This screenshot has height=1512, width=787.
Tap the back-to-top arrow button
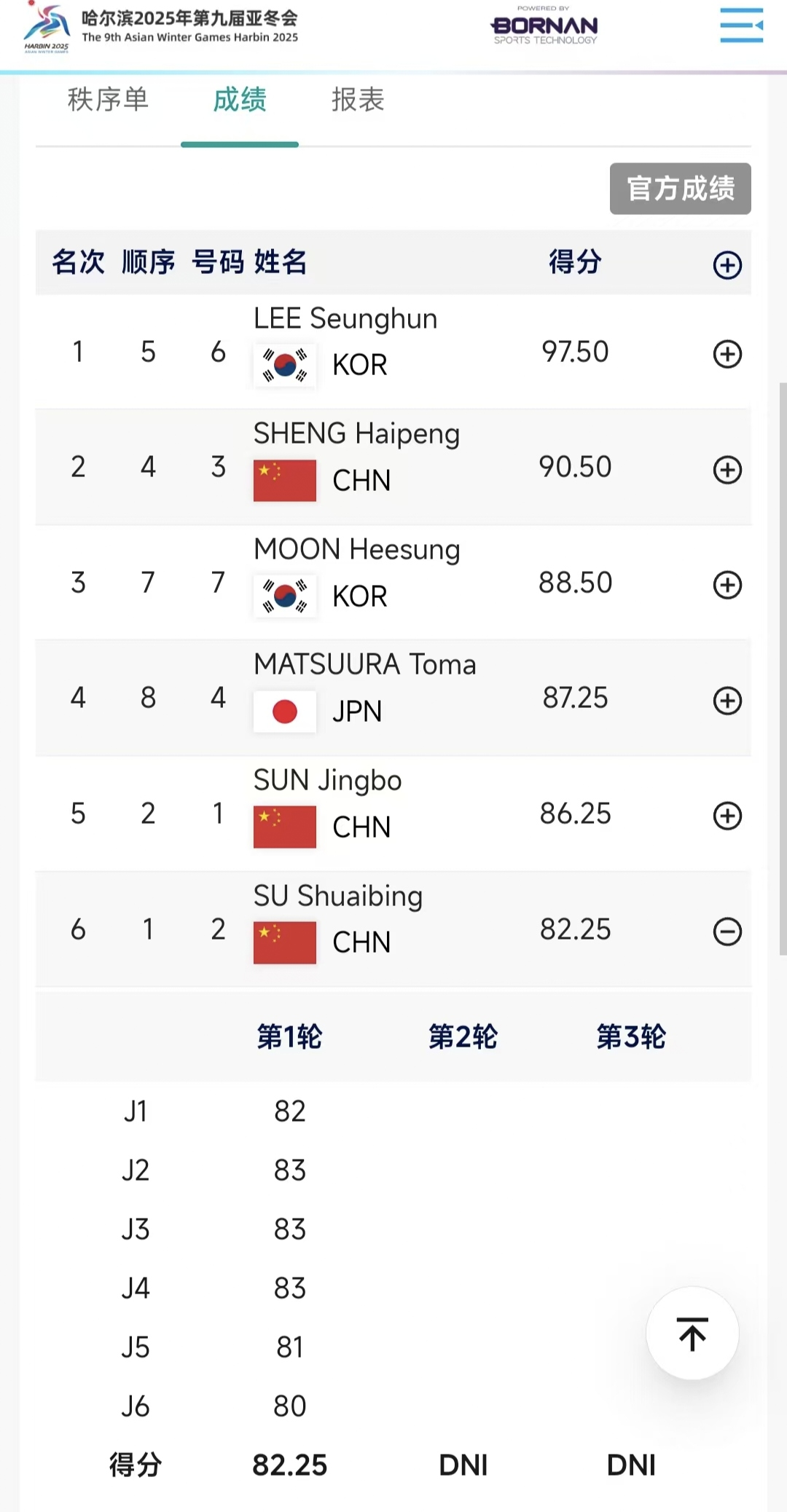[x=692, y=1334]
